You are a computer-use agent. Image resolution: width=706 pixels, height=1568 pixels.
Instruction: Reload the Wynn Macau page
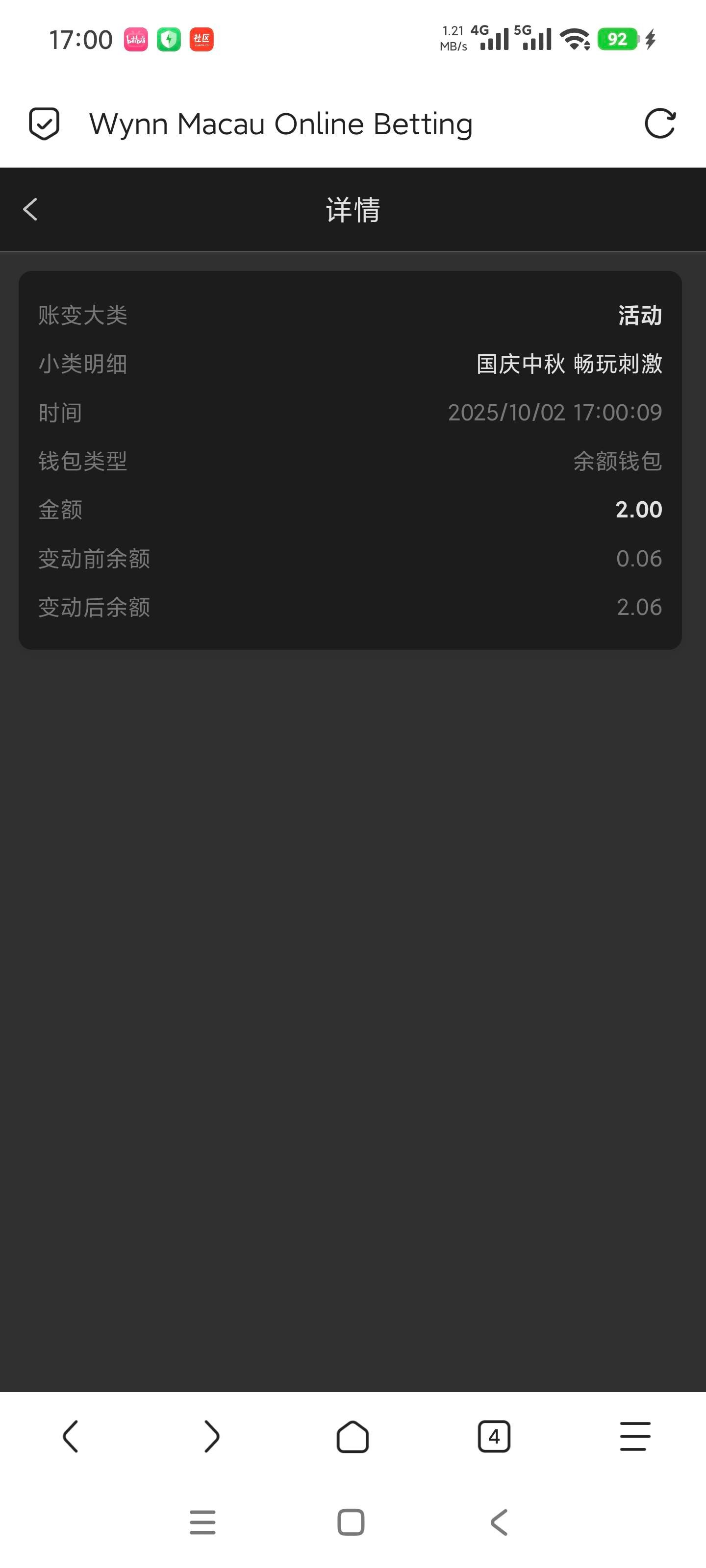coord(660,124)
